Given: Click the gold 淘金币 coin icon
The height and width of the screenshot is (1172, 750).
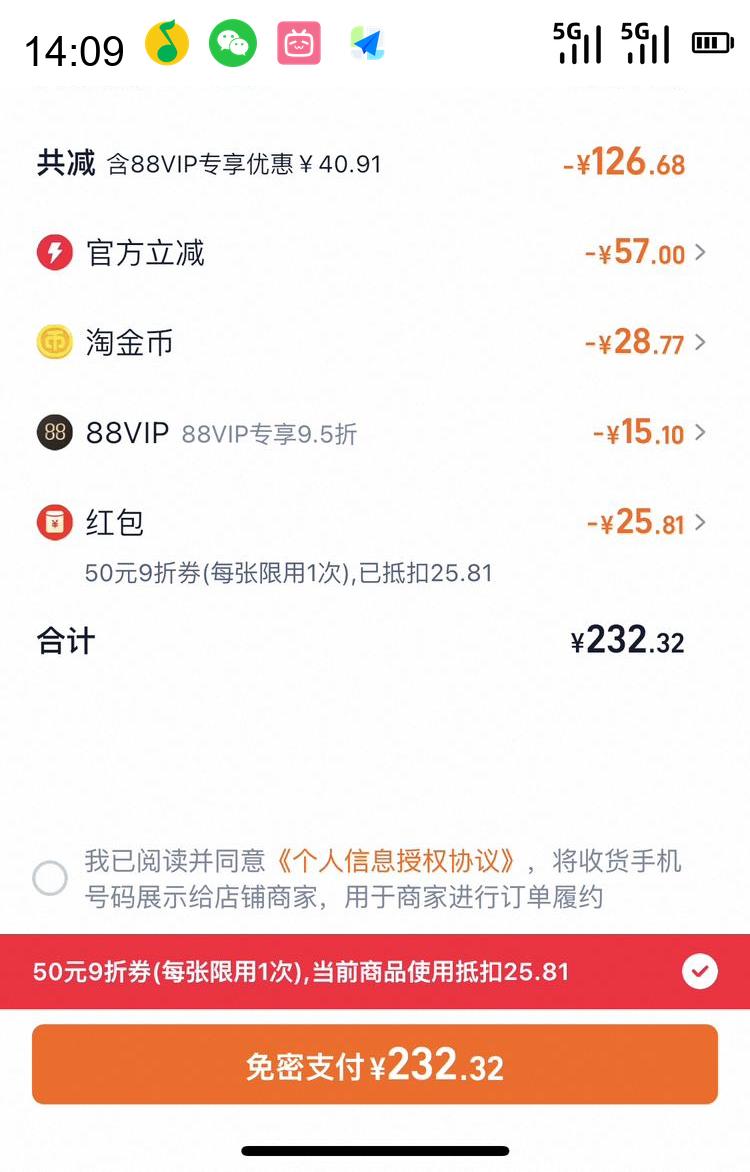Looking at the screenshot, I should point(55,343).
